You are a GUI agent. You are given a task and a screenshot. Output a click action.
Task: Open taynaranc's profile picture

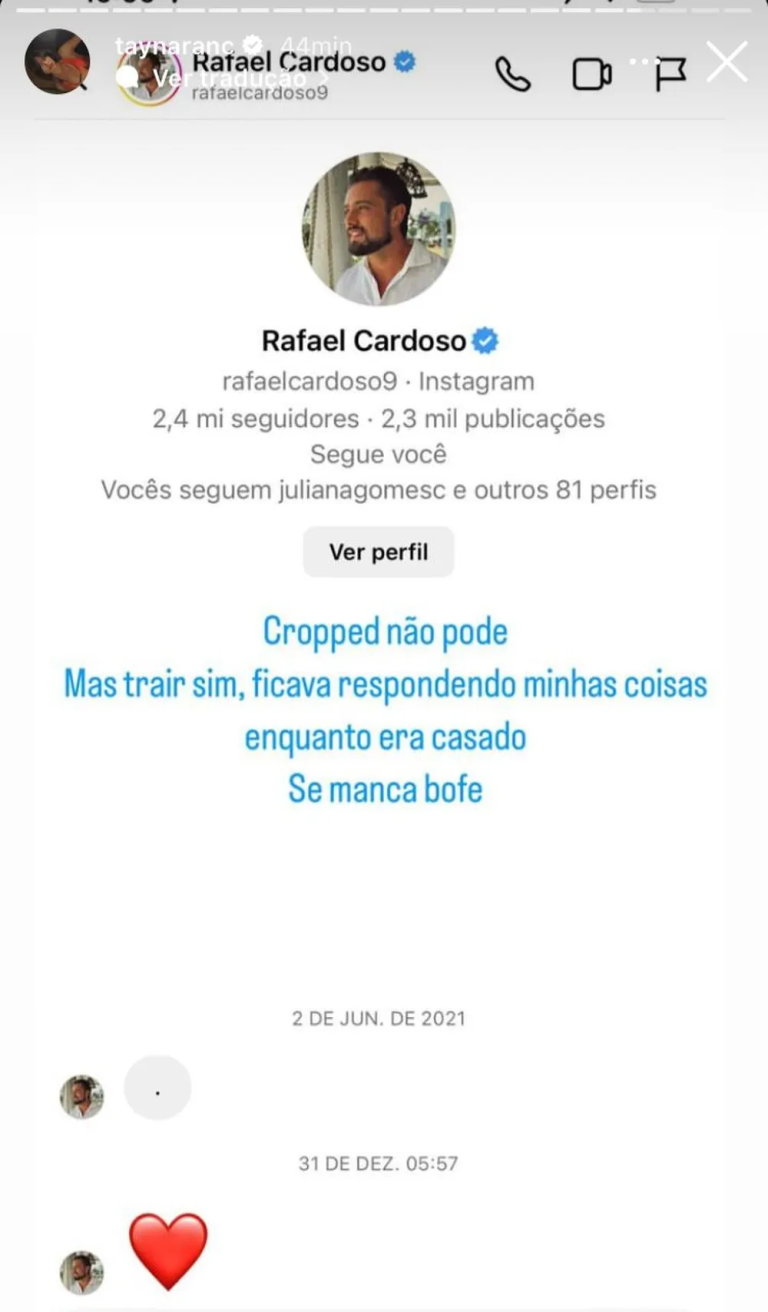(57, 62)
